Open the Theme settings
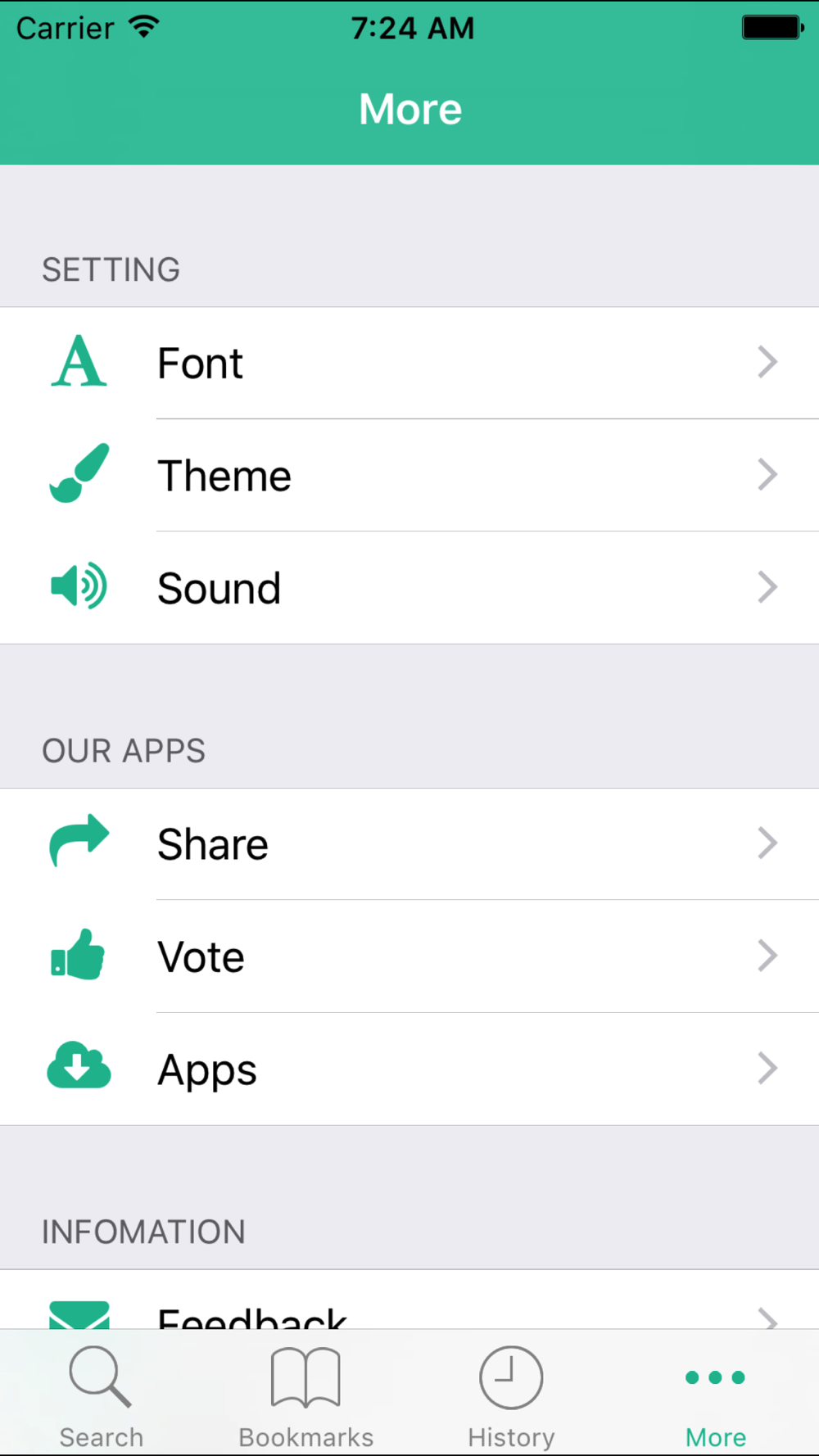The height and width of the screenshot is (1456, 819). click(x=409, y=475)
